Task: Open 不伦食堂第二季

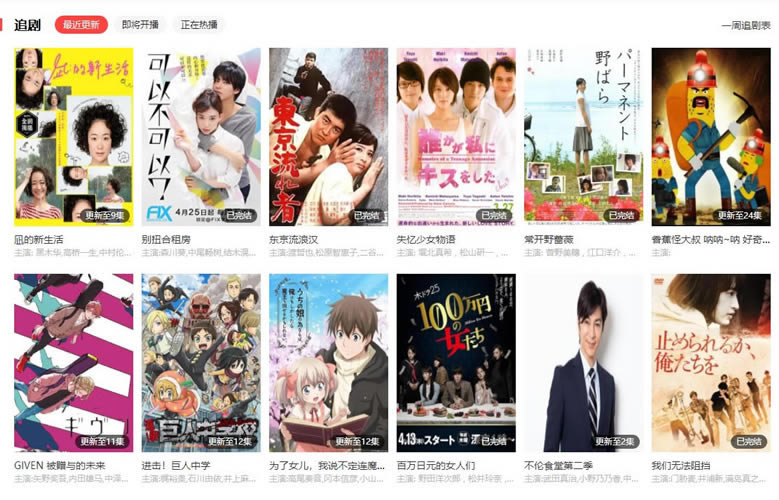Action: [x=582, y=363]
